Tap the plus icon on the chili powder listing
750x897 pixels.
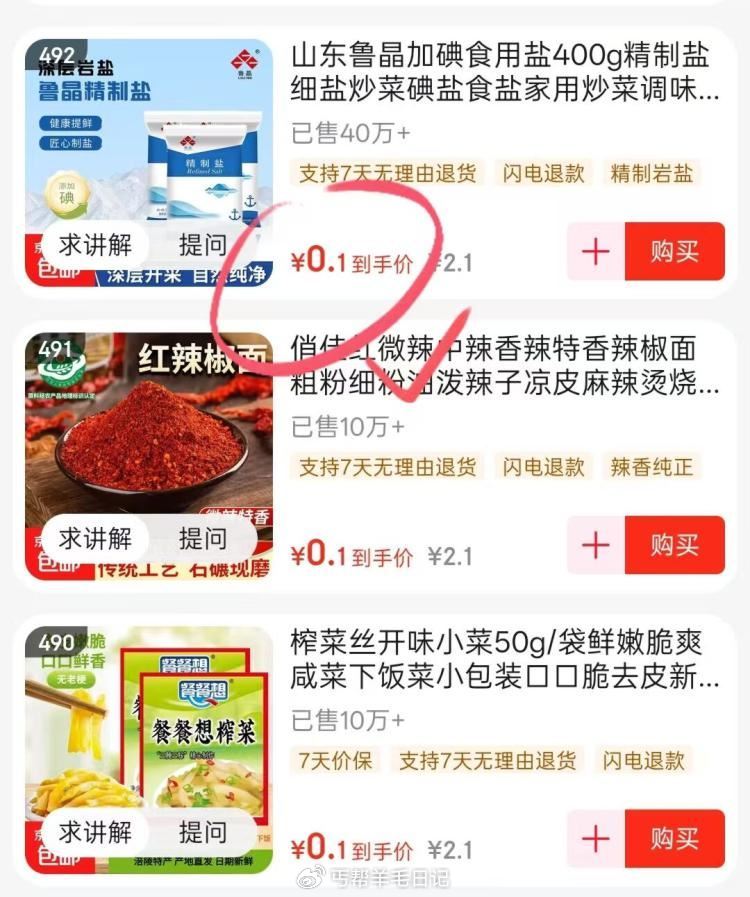pyautogui.click(x=594, y=545)
